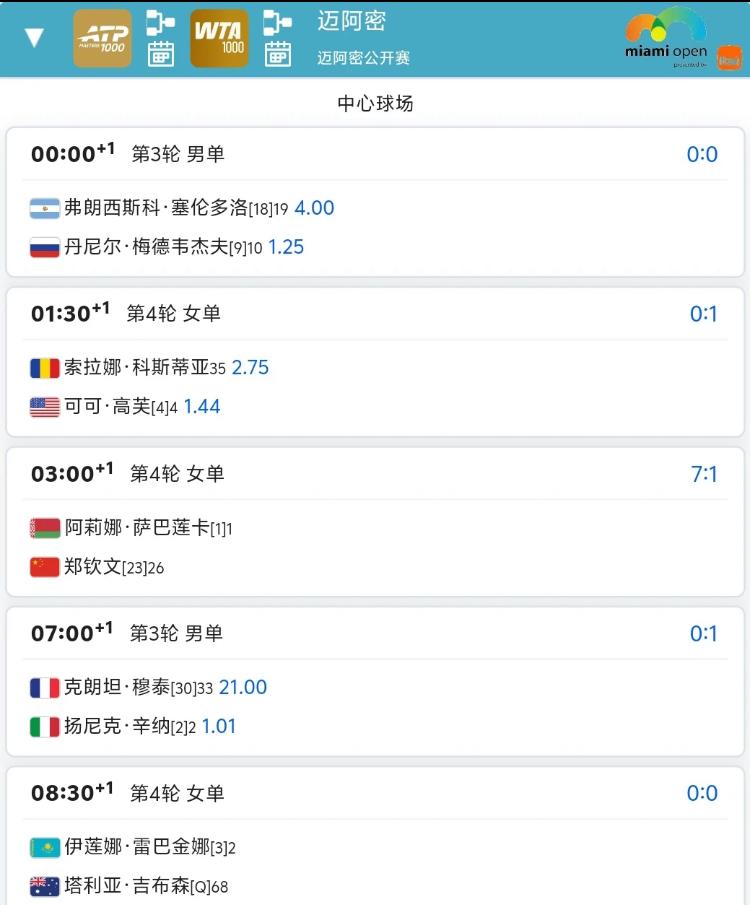Open the 1.25 odds for 梅德韦杰夫
The height and width of the screenshot is (905, 750).
click(286, 247)
